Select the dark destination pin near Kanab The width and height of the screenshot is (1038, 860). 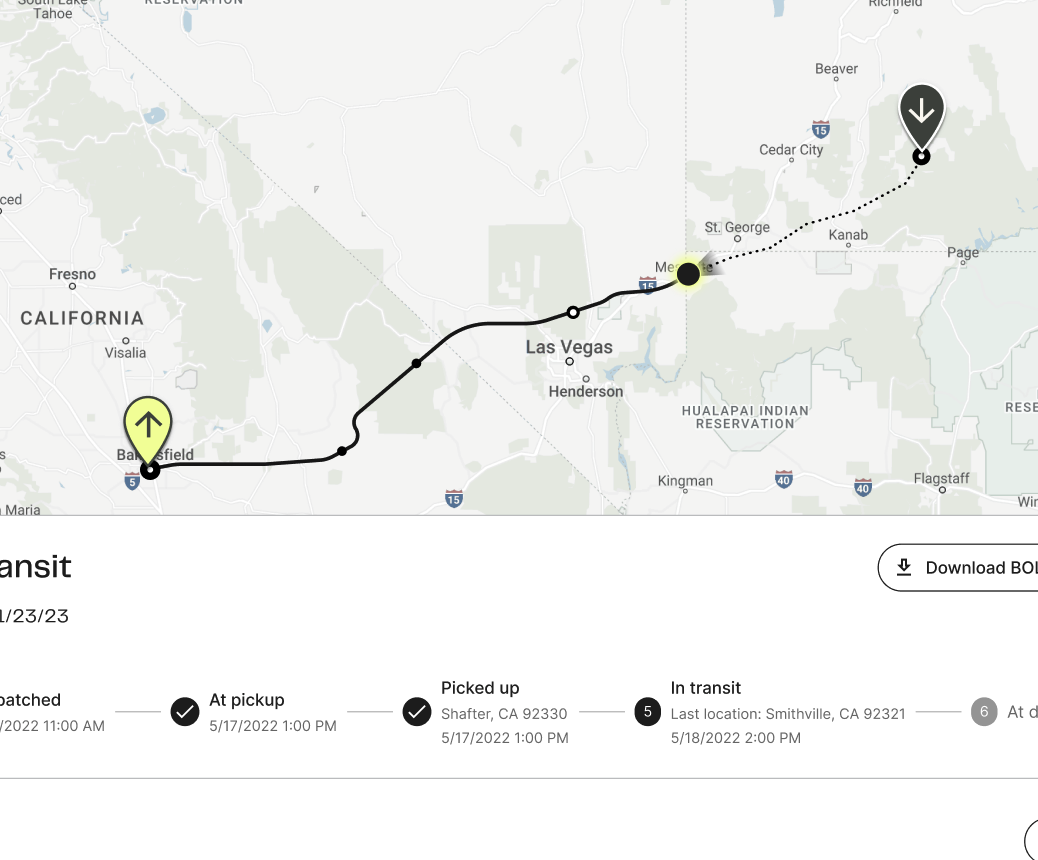921,113
